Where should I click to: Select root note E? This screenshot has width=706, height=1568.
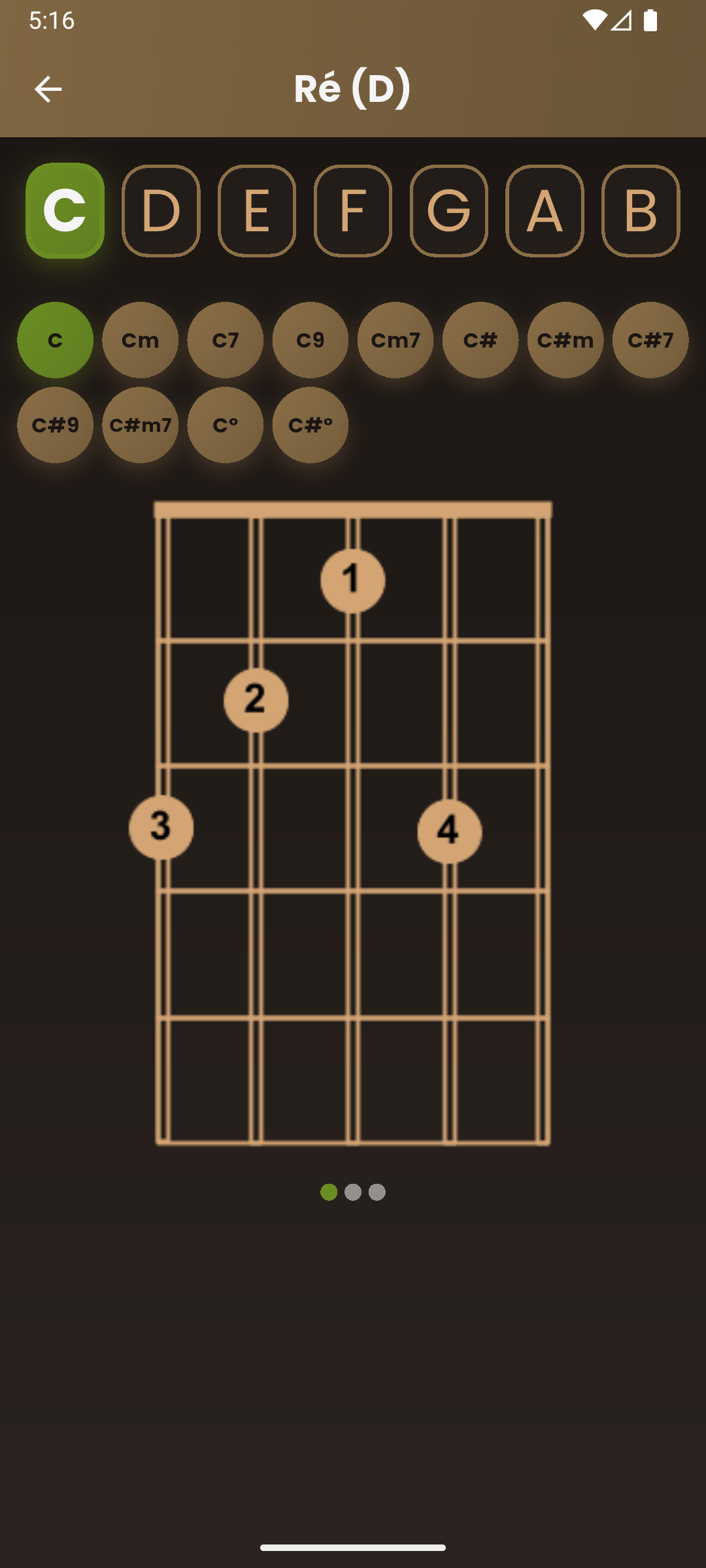(x=257, y=210)
